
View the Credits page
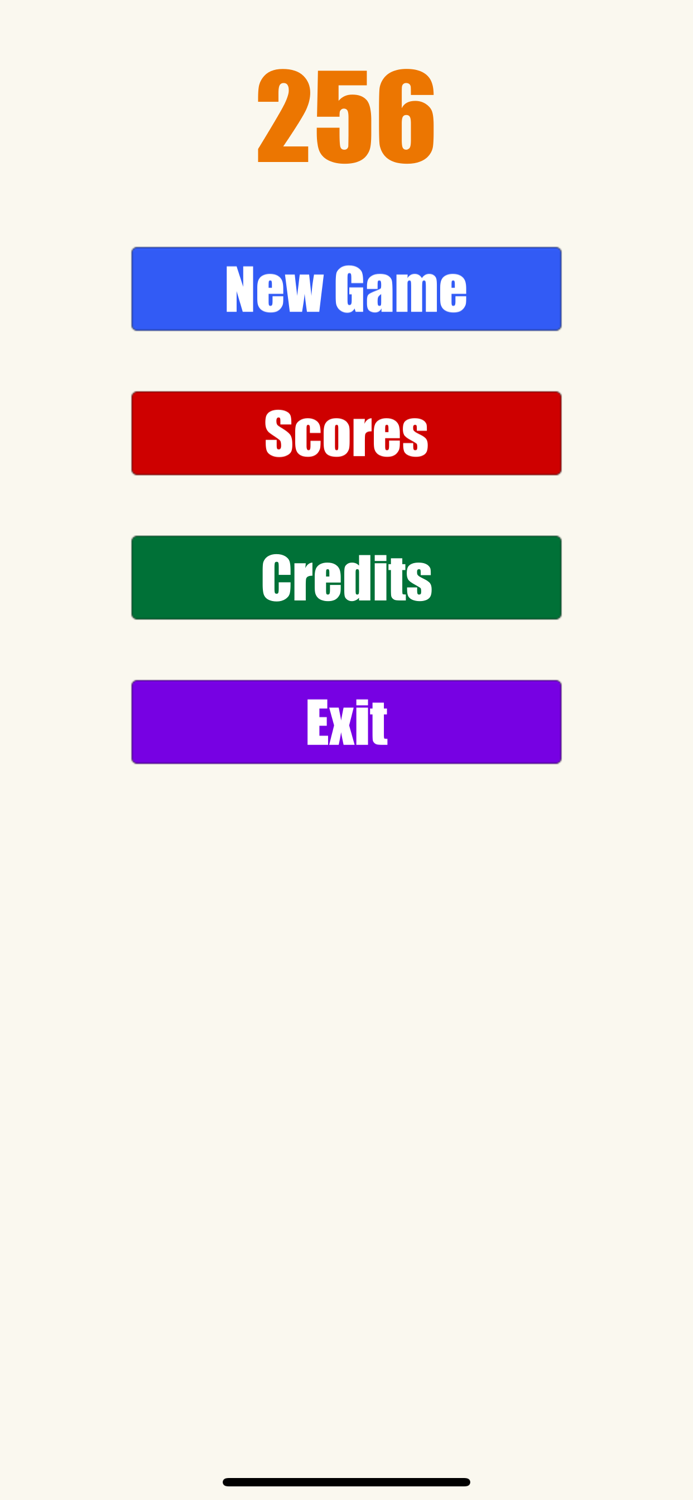click(346, 578)
